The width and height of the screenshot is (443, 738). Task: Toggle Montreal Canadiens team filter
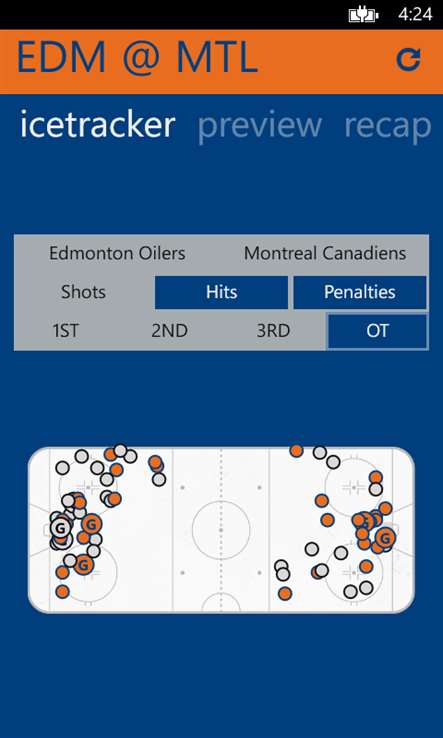[x=325, y=254]
